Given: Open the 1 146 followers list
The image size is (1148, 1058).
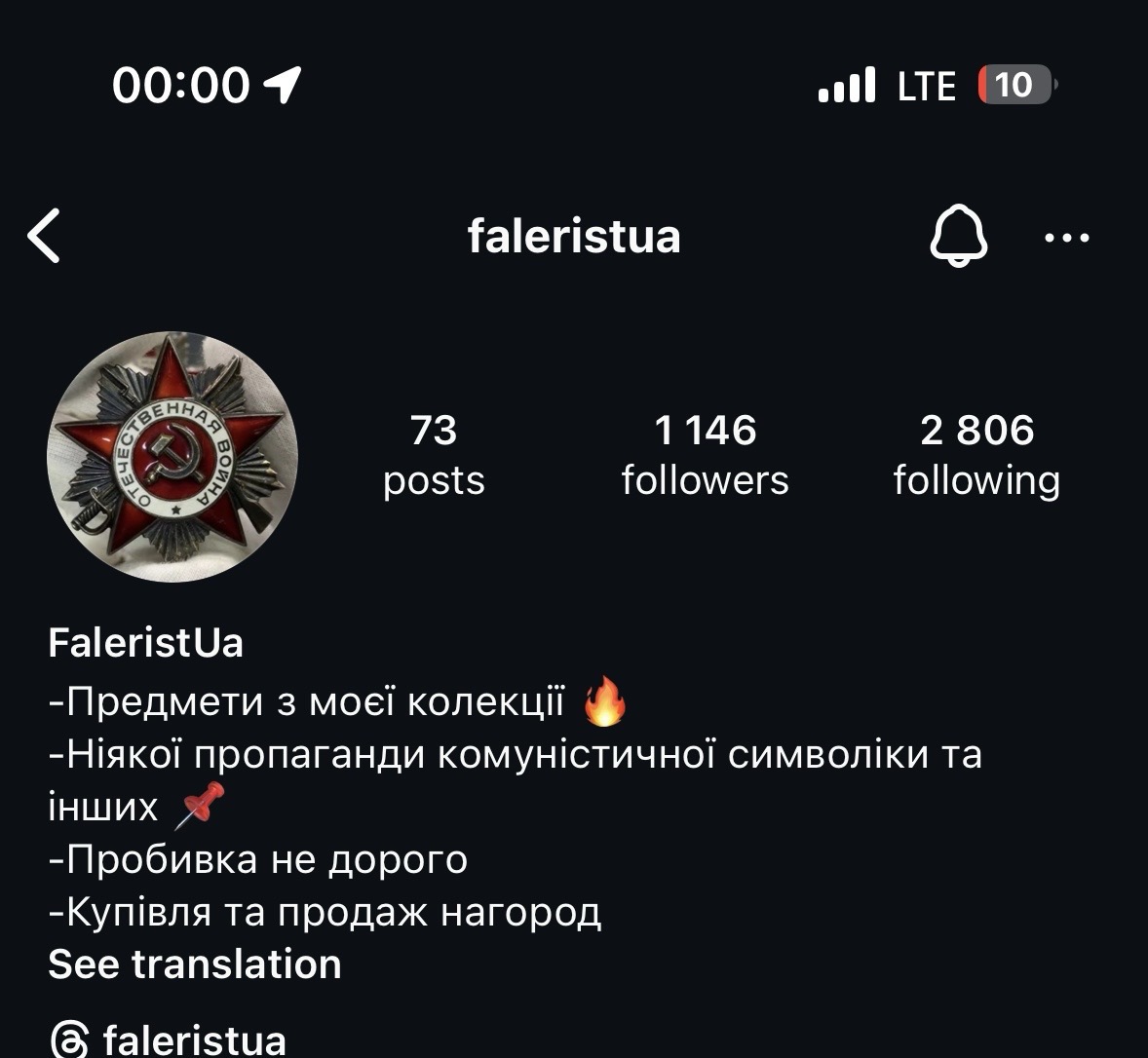Looking at the screenshot, I should pos(705,455).
